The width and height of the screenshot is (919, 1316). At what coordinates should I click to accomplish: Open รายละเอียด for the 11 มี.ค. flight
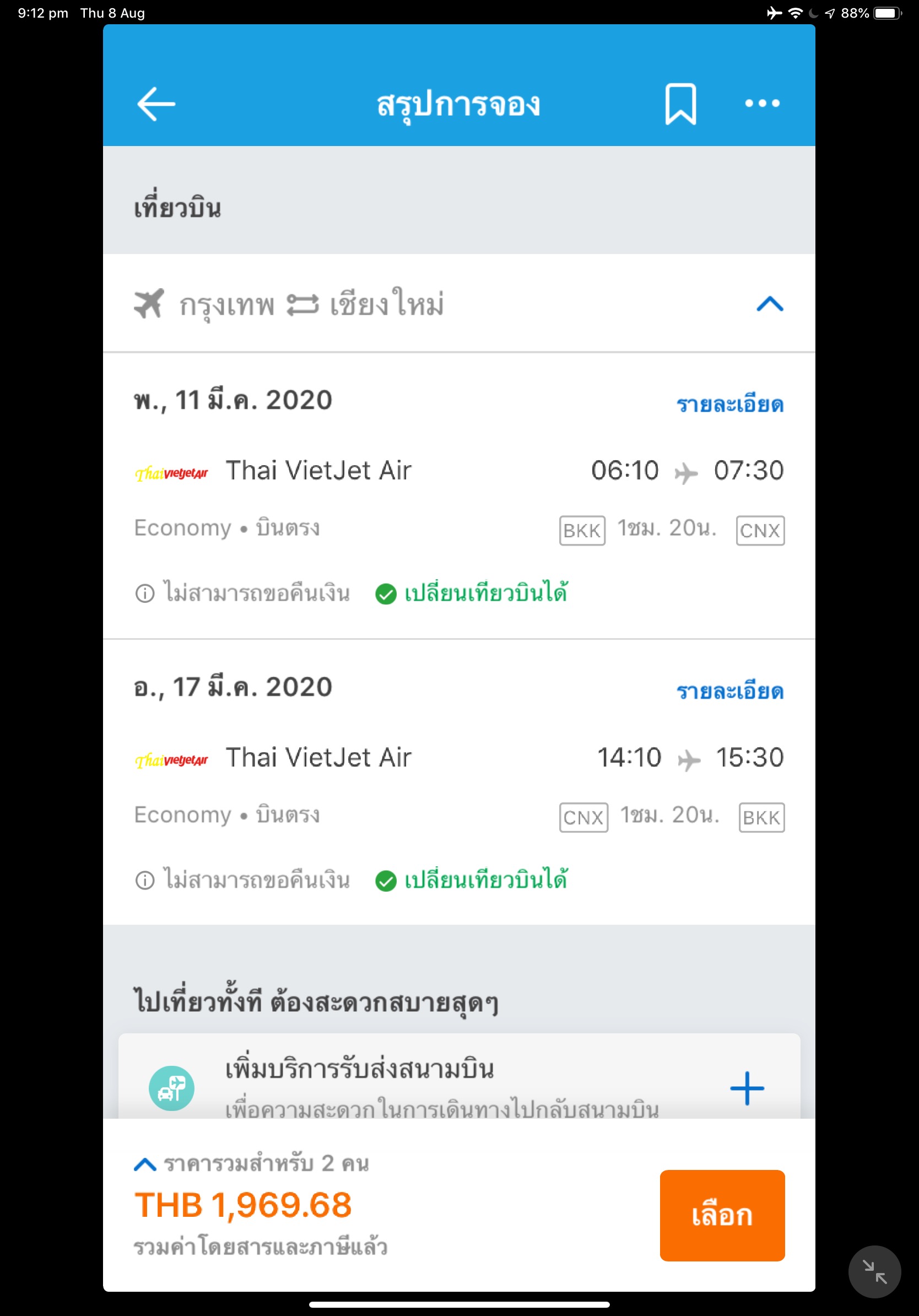pos(729,404)
